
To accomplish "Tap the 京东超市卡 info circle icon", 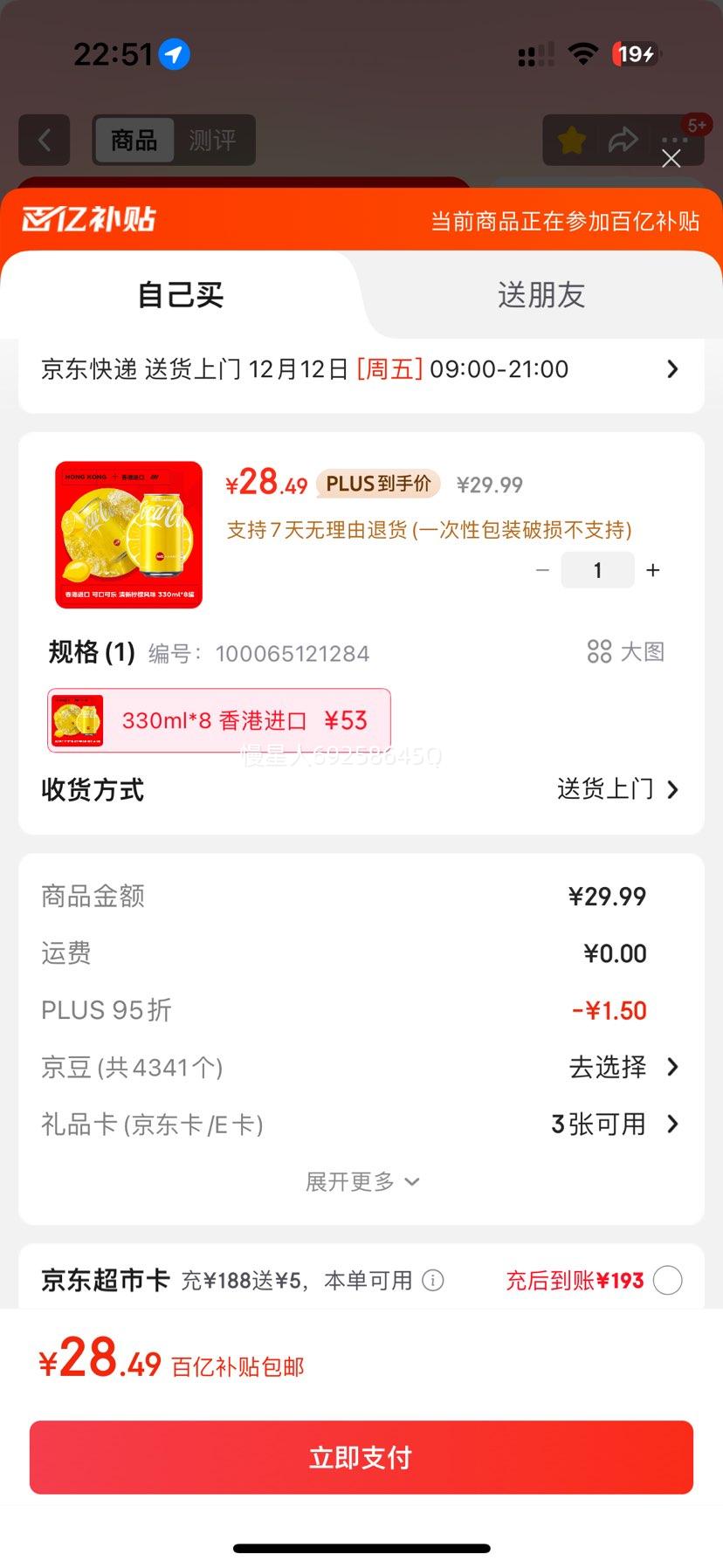I will [432, 1281].
